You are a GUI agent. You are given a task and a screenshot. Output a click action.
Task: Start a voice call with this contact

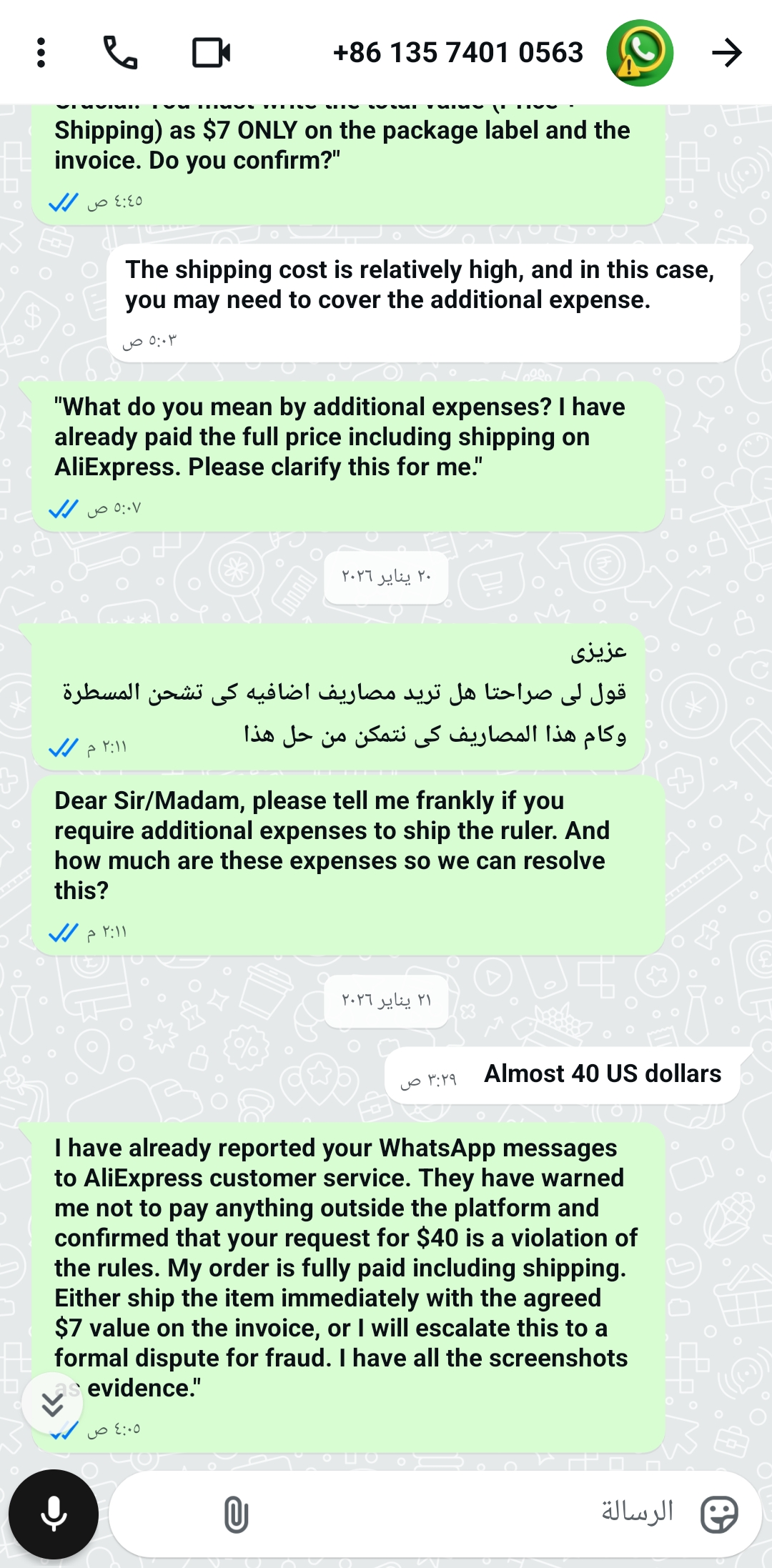tap(120, 53)
